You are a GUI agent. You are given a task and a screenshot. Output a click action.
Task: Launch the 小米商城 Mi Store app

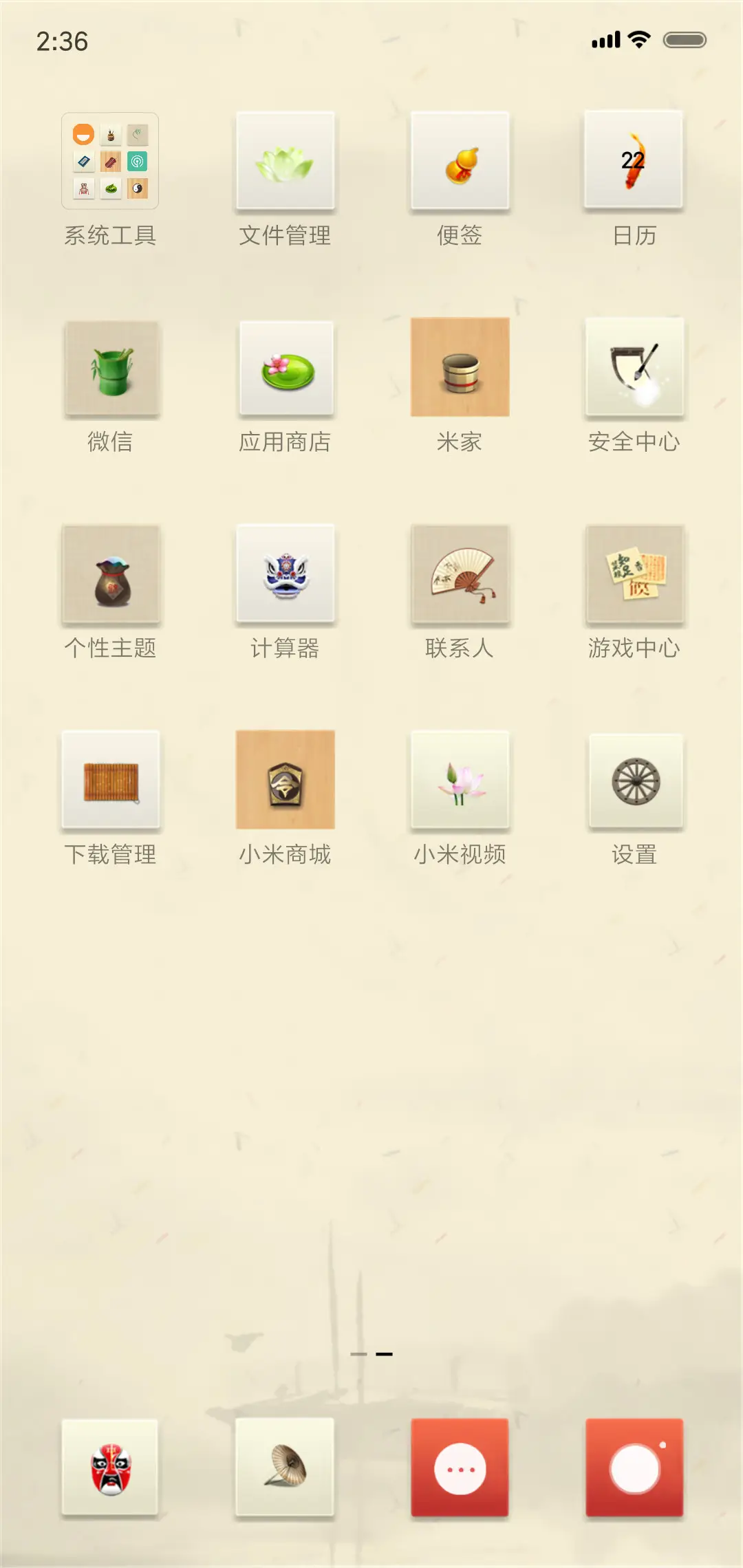point(286,779)
